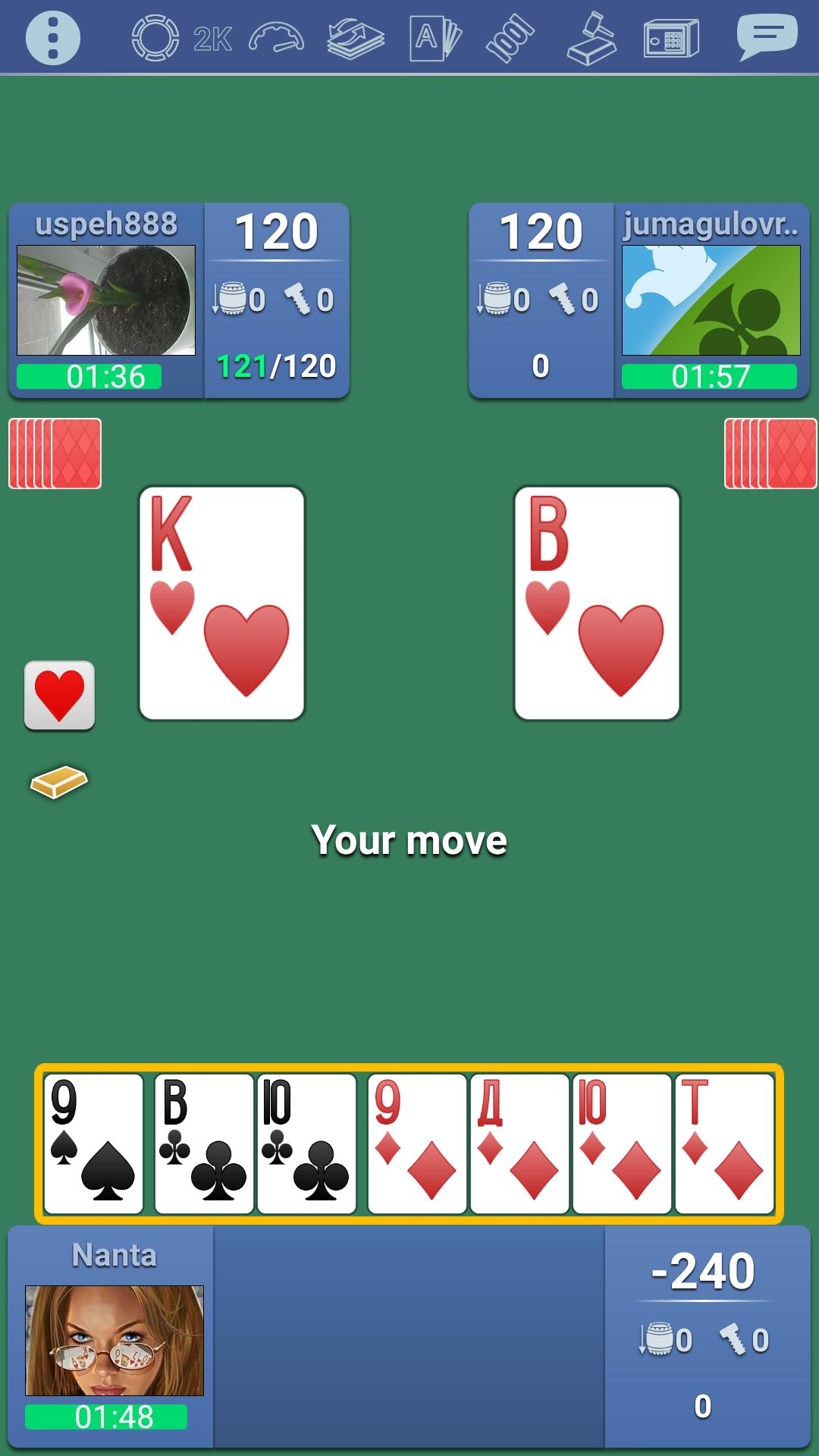
Task: Play the queen (Д) of diamonds
Action: point(519,1144)
